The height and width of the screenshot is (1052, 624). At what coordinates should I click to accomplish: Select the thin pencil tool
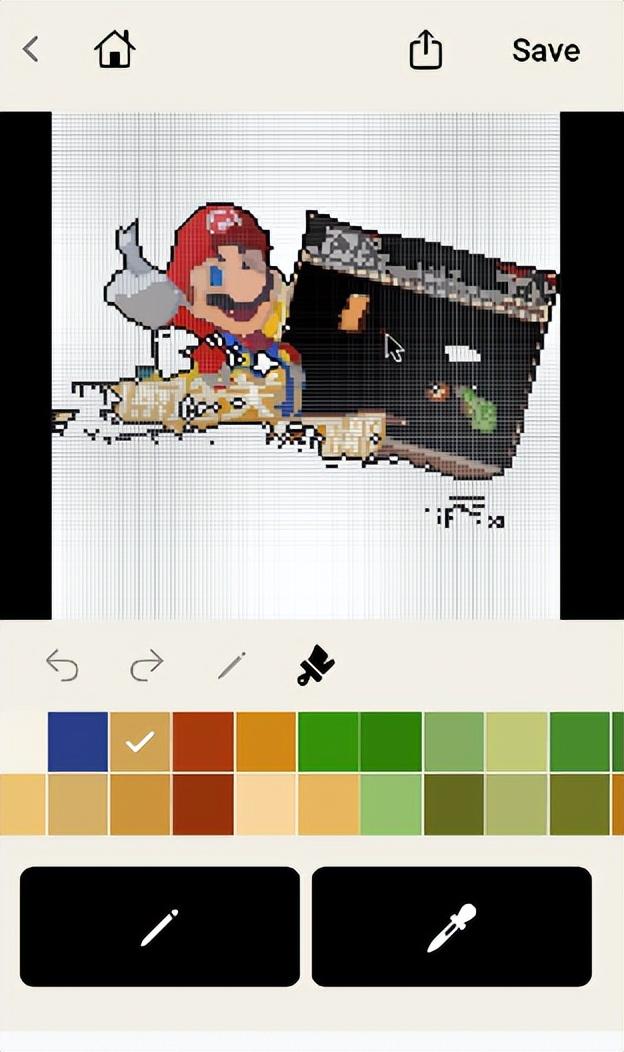232,666
